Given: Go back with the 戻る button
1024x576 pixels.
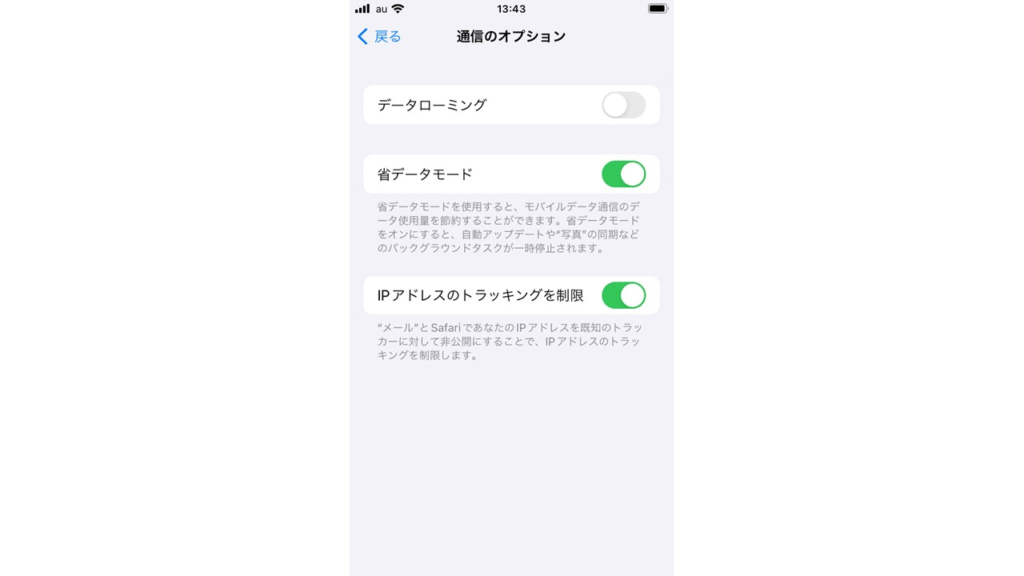Looking at the screenshot, I should [x=380, y=36].
